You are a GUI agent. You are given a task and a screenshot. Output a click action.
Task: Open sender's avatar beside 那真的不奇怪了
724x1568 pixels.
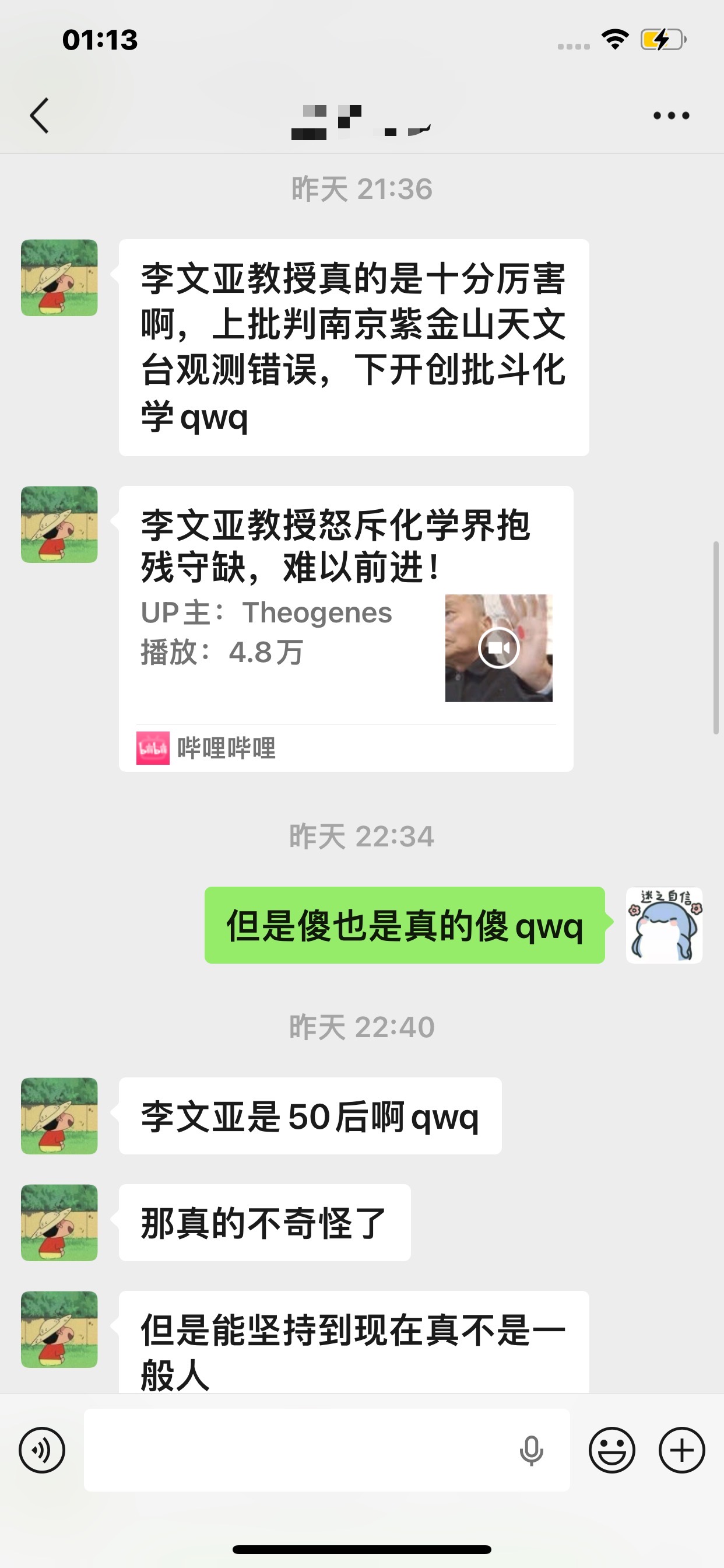[x=59, y=1222]
